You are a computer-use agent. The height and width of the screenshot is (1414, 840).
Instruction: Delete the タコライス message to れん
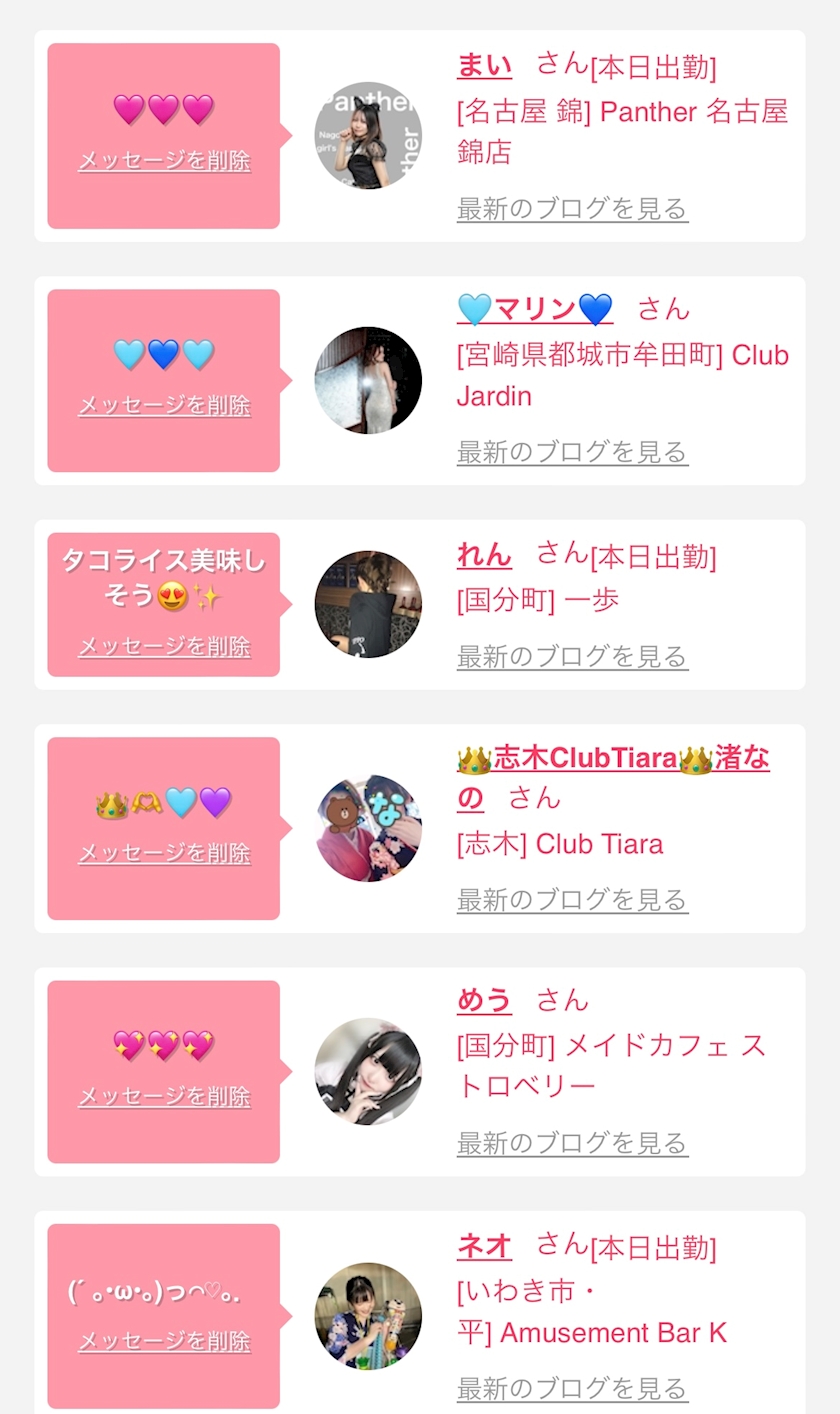(164, 646)
